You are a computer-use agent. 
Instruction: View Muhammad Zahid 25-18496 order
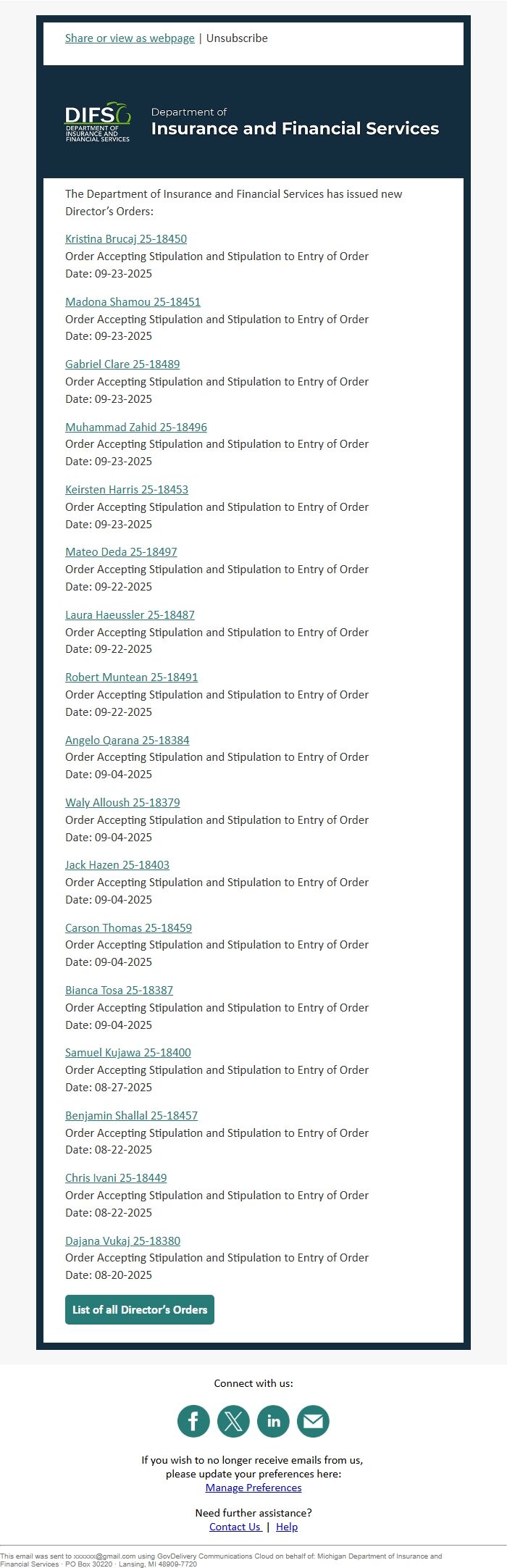(x=136, y=428)
